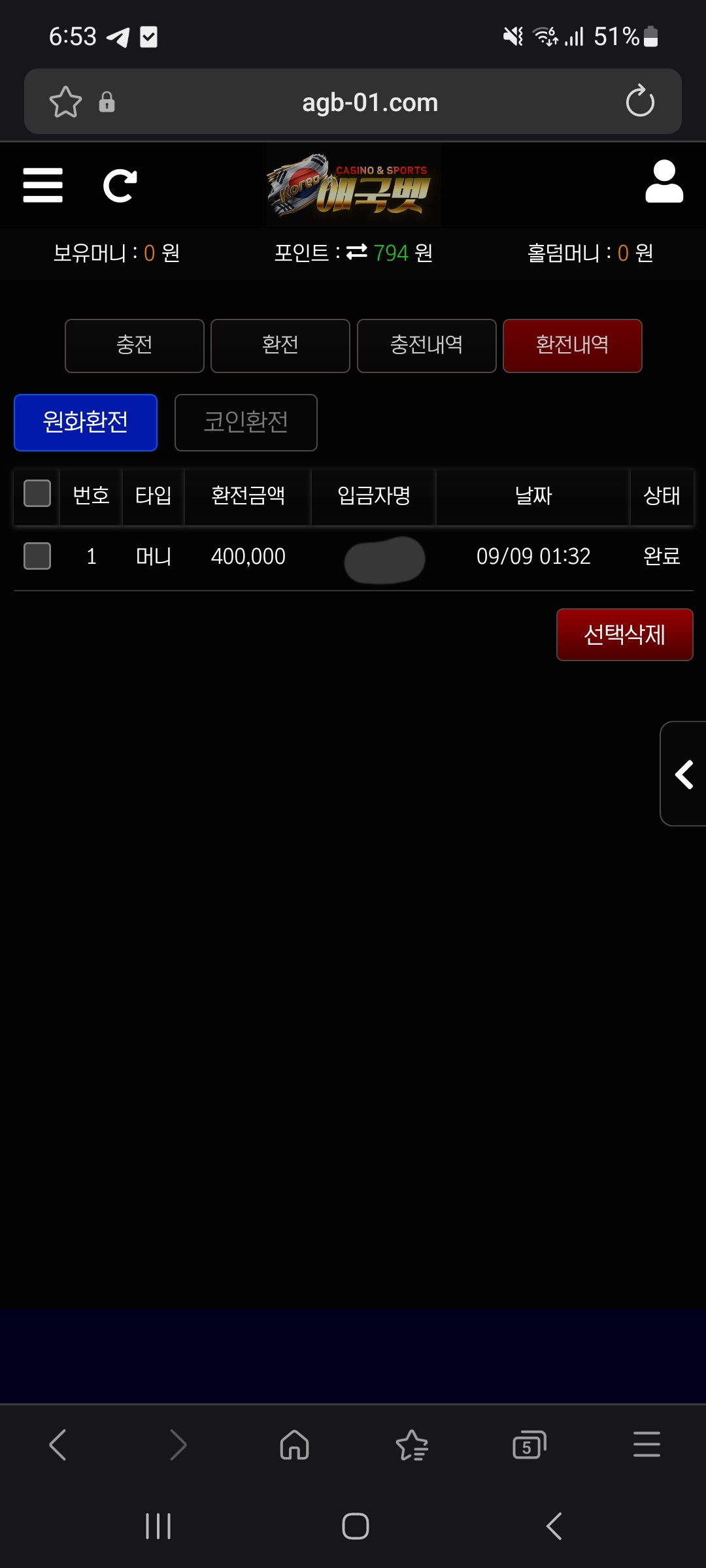This screenshot has width=706, height=1568.
Task: Open the 충전내역 tab
Action: point(426,345)
